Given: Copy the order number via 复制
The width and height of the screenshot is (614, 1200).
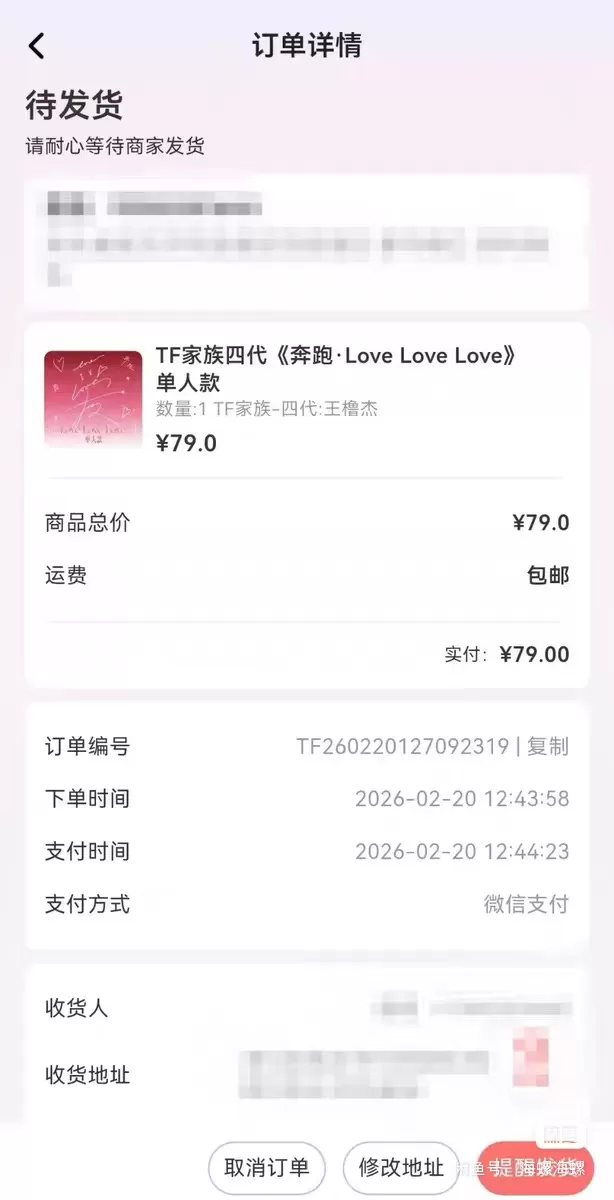Looking at the screenshot, I should coord(548,746).
